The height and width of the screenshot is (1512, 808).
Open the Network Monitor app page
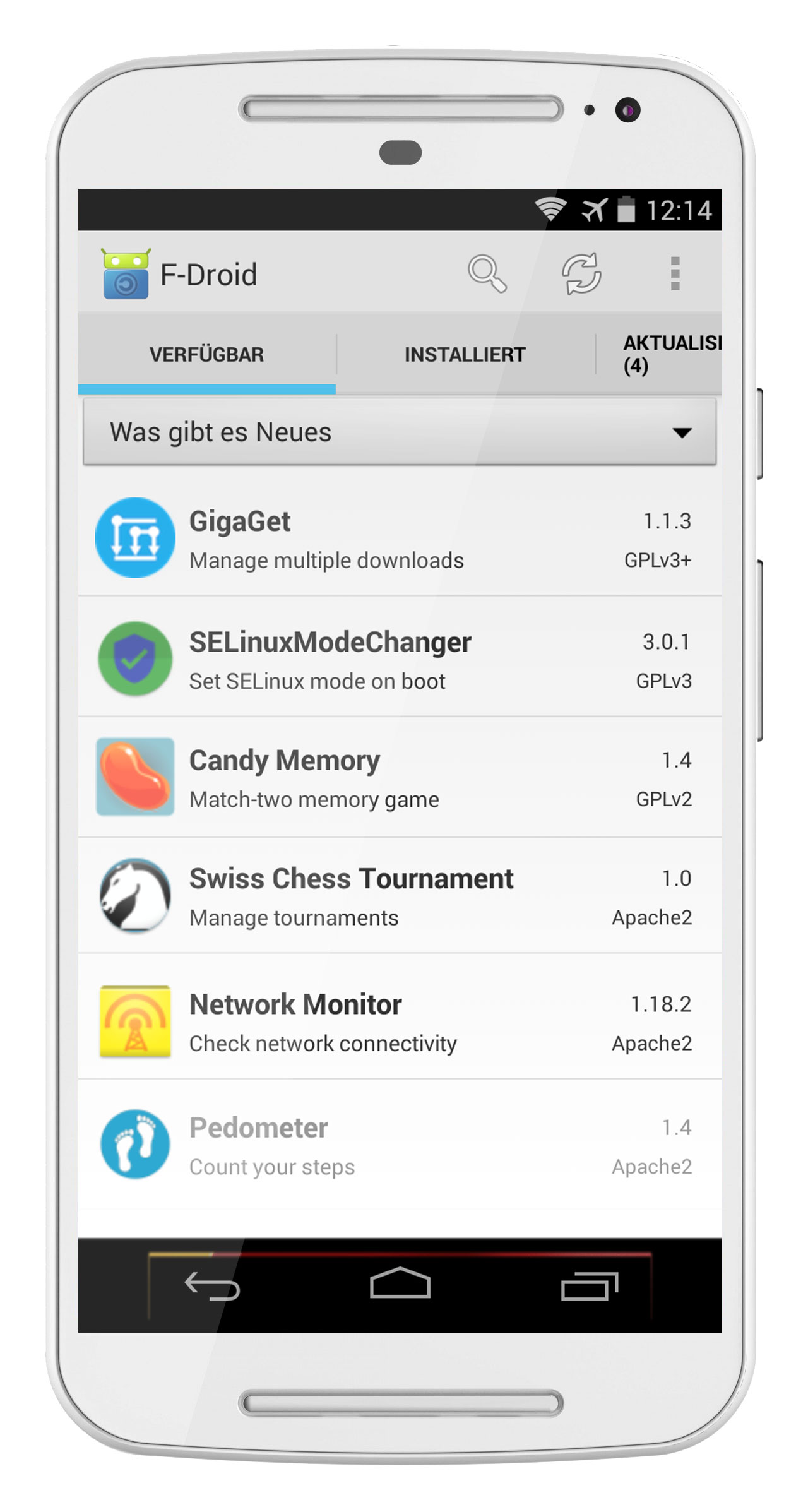[x=400, y=1021]
